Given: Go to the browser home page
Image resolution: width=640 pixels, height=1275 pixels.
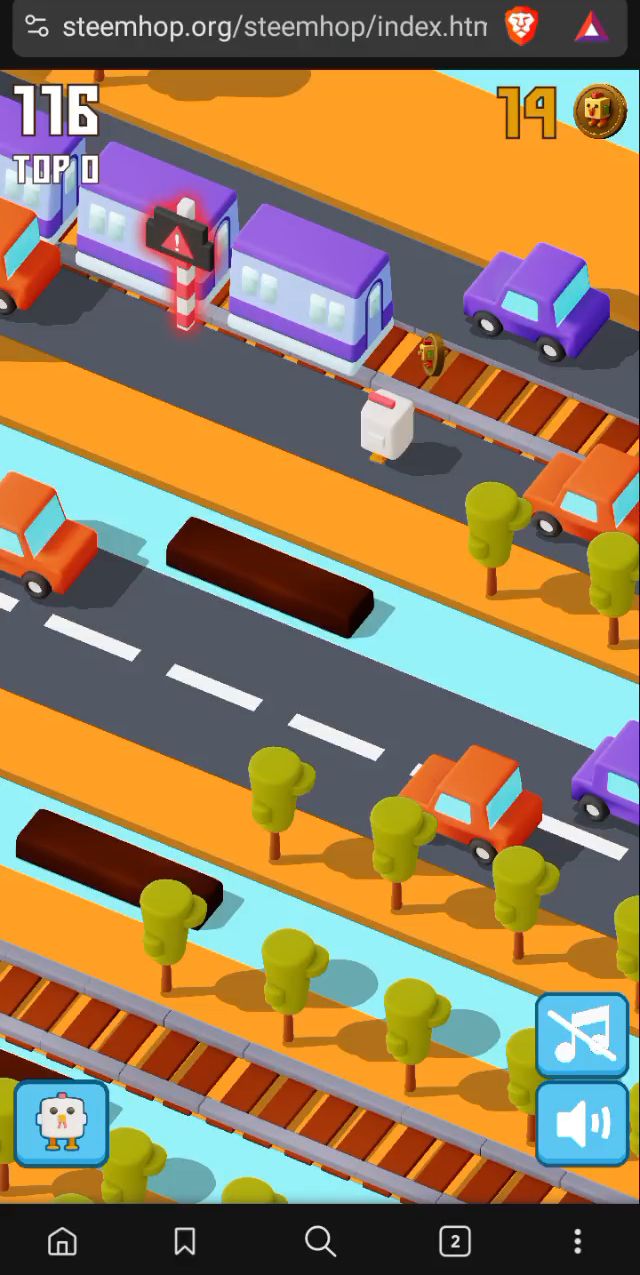Looking at the screenshot, I should [x=62, y=1241].
